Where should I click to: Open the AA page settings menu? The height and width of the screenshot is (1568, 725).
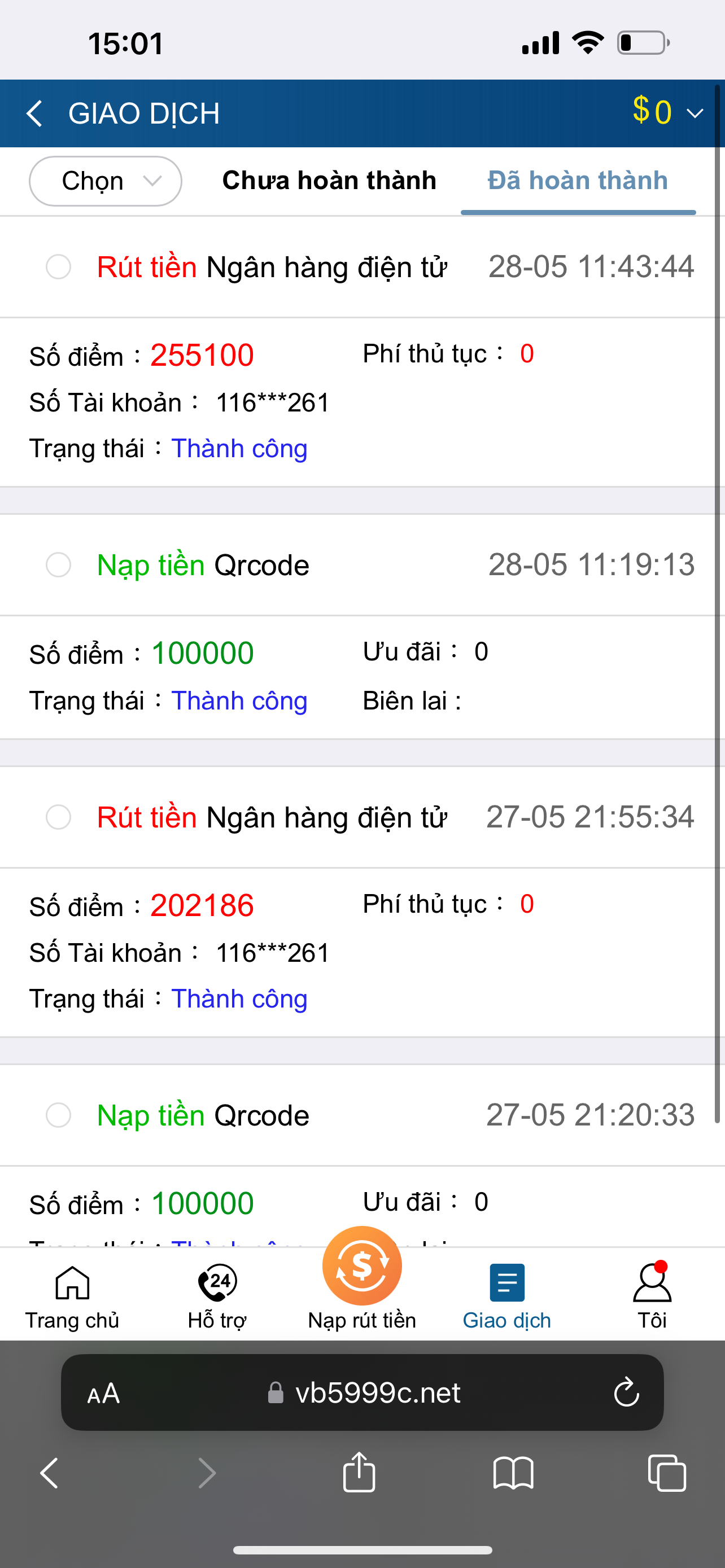(104, 1394)
